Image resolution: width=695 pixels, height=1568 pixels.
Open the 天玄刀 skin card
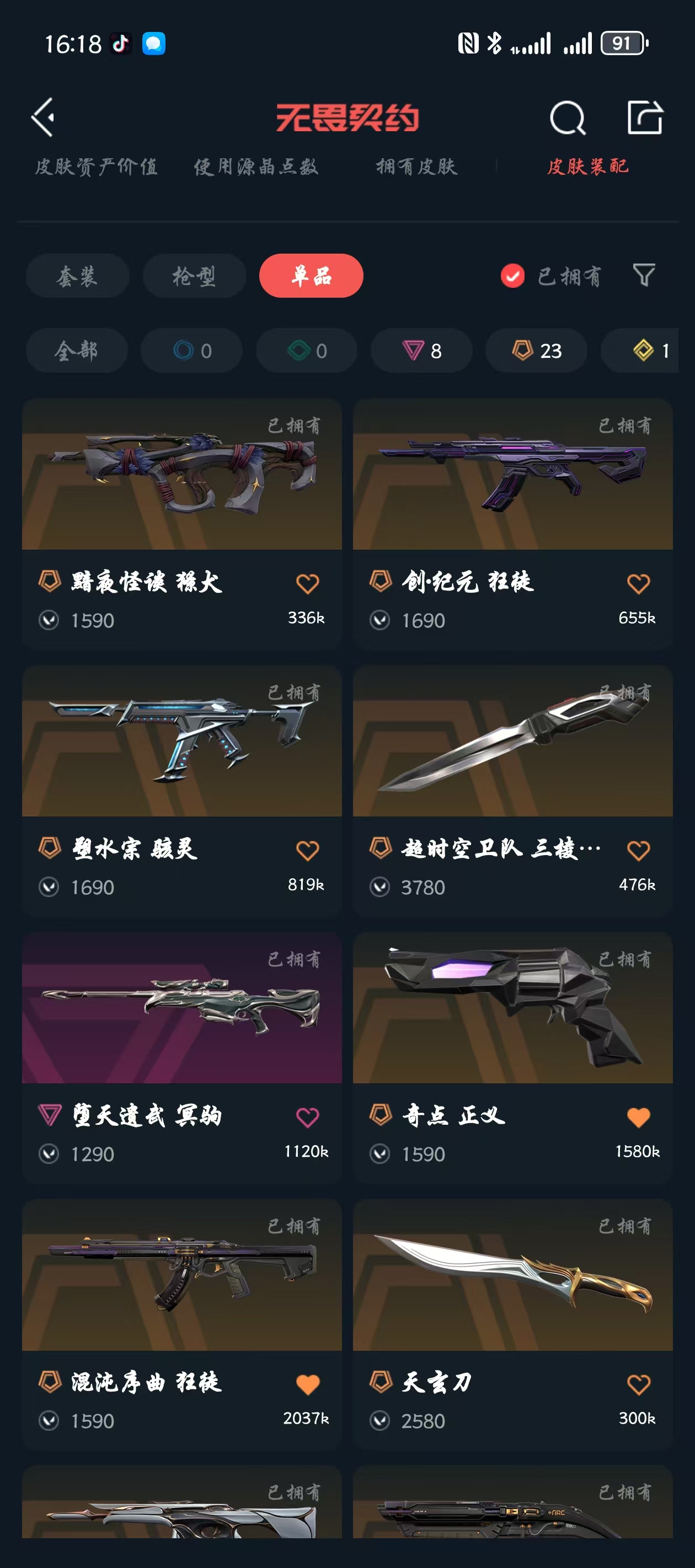tap(512, 1275)
